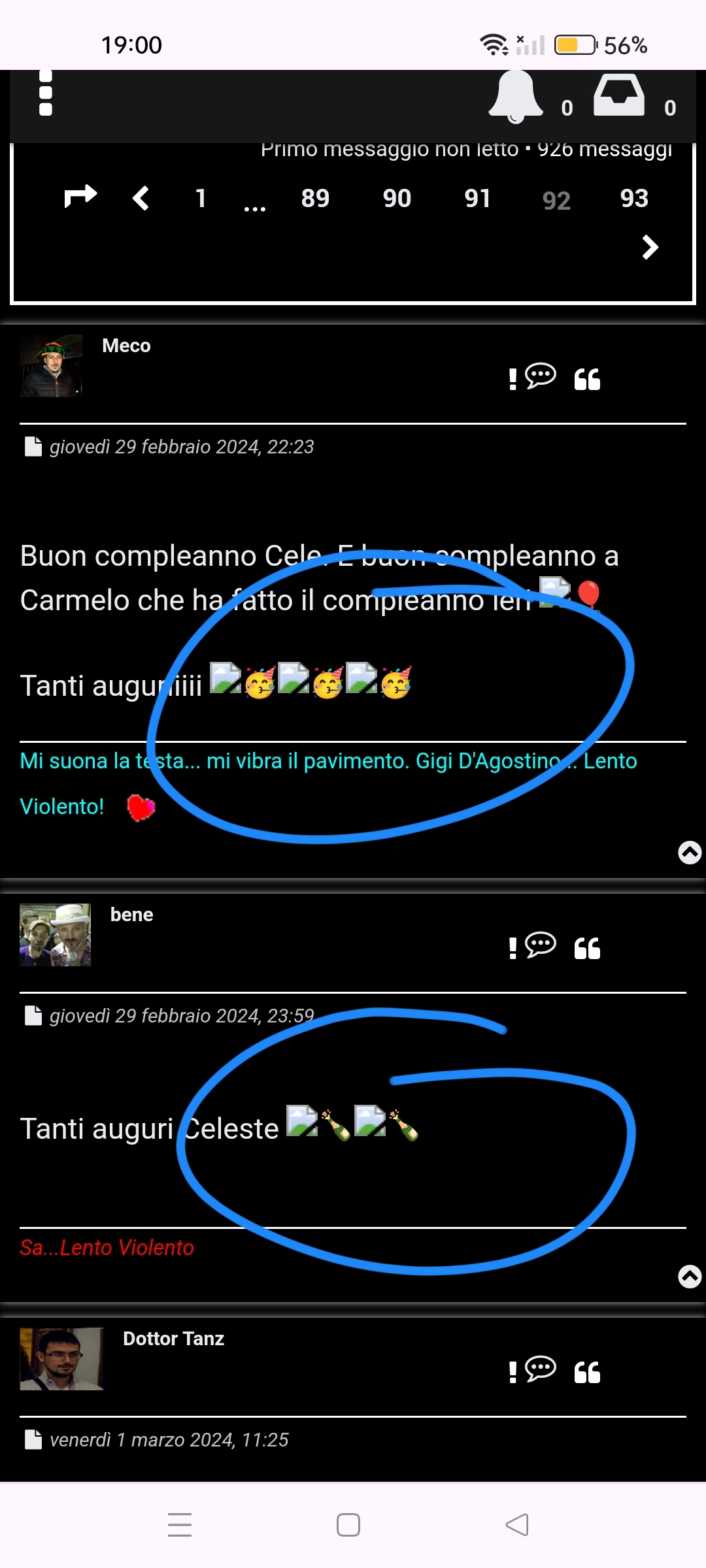Open the private messages inbox

tap(618, 96)
